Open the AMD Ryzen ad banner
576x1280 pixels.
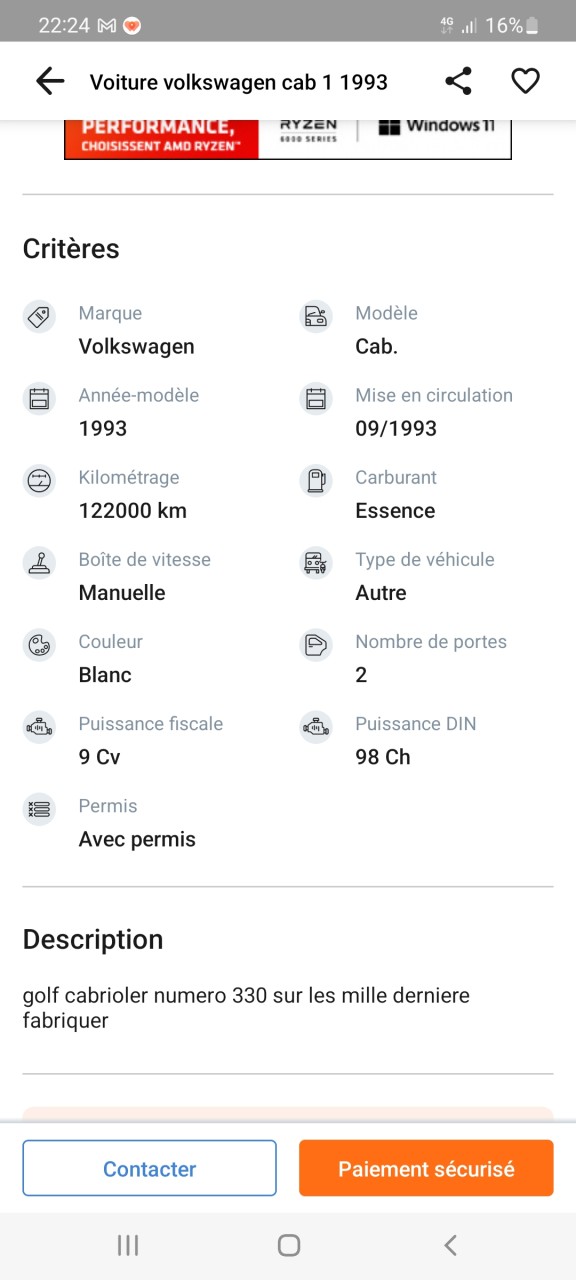click(288, 139)
